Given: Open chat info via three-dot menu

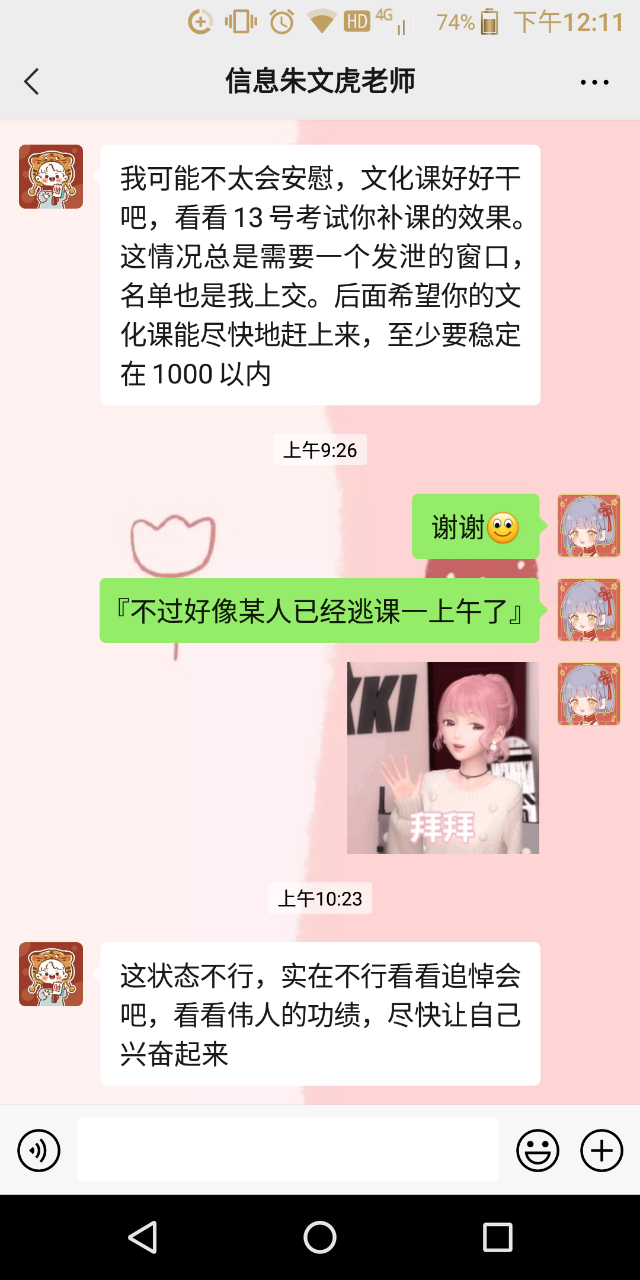Looking at the screenshot, I should (594, 82).
